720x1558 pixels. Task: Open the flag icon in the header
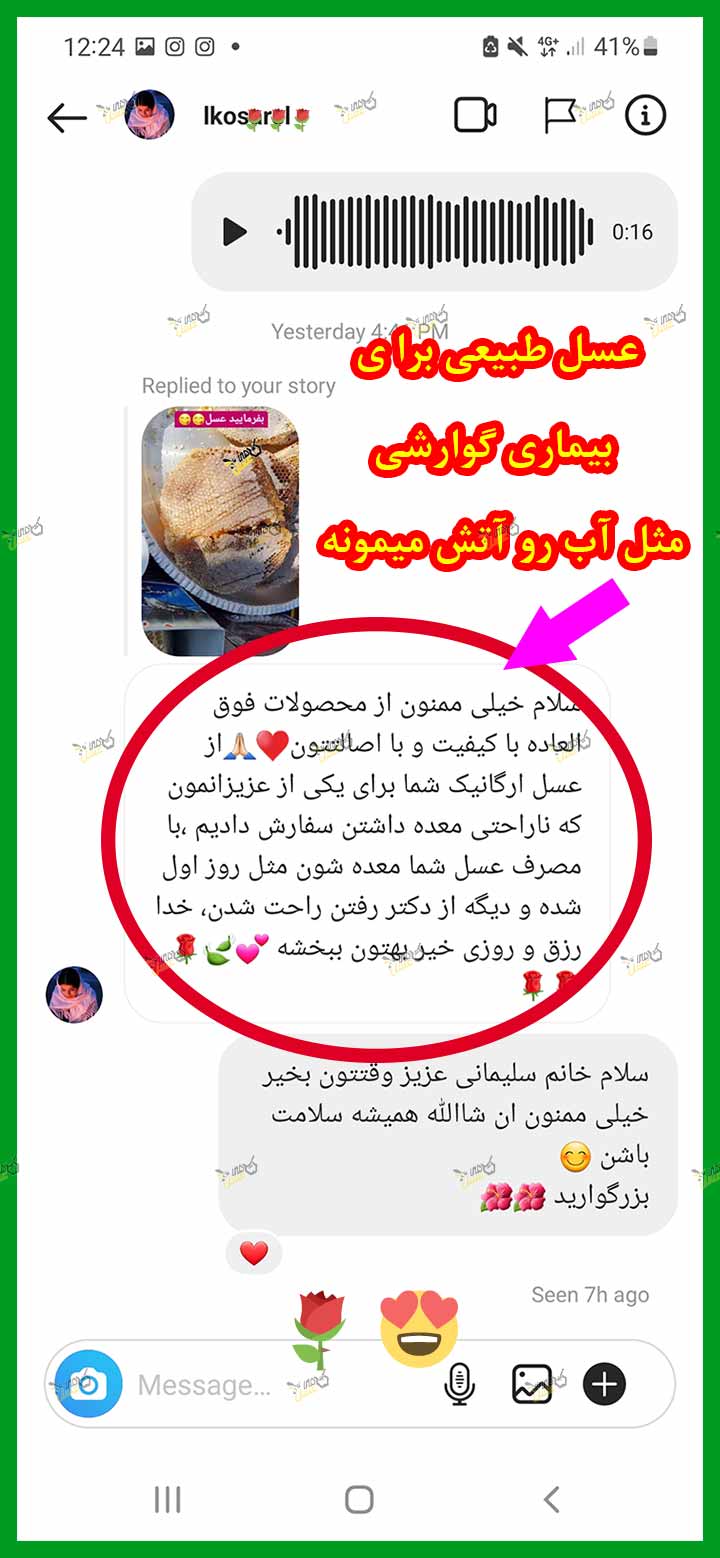tap(561, 116)
